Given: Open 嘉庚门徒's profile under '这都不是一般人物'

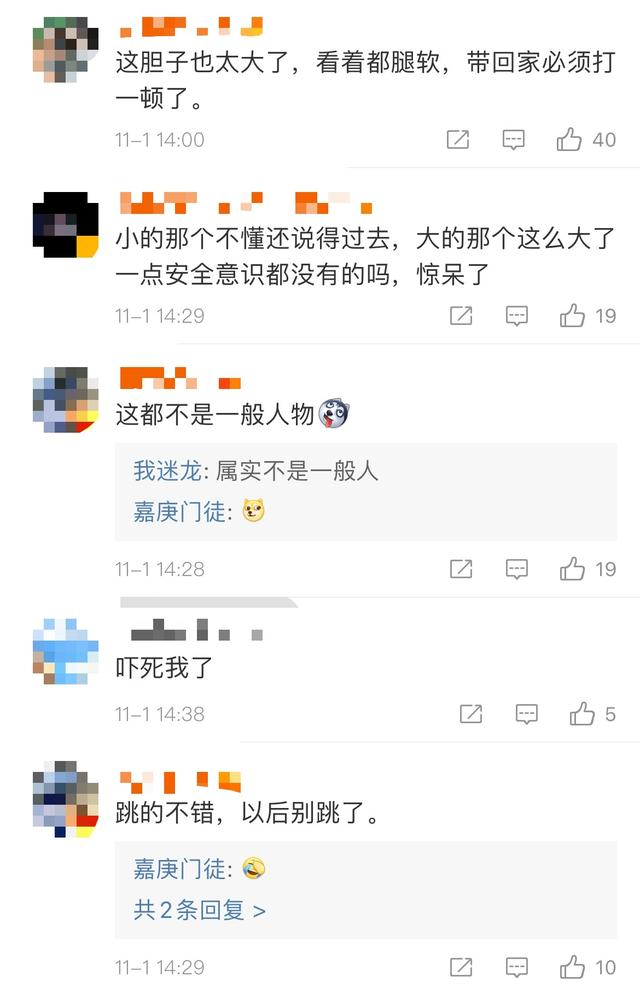Looking at the screenshot, I should click(x=180, y=512).
